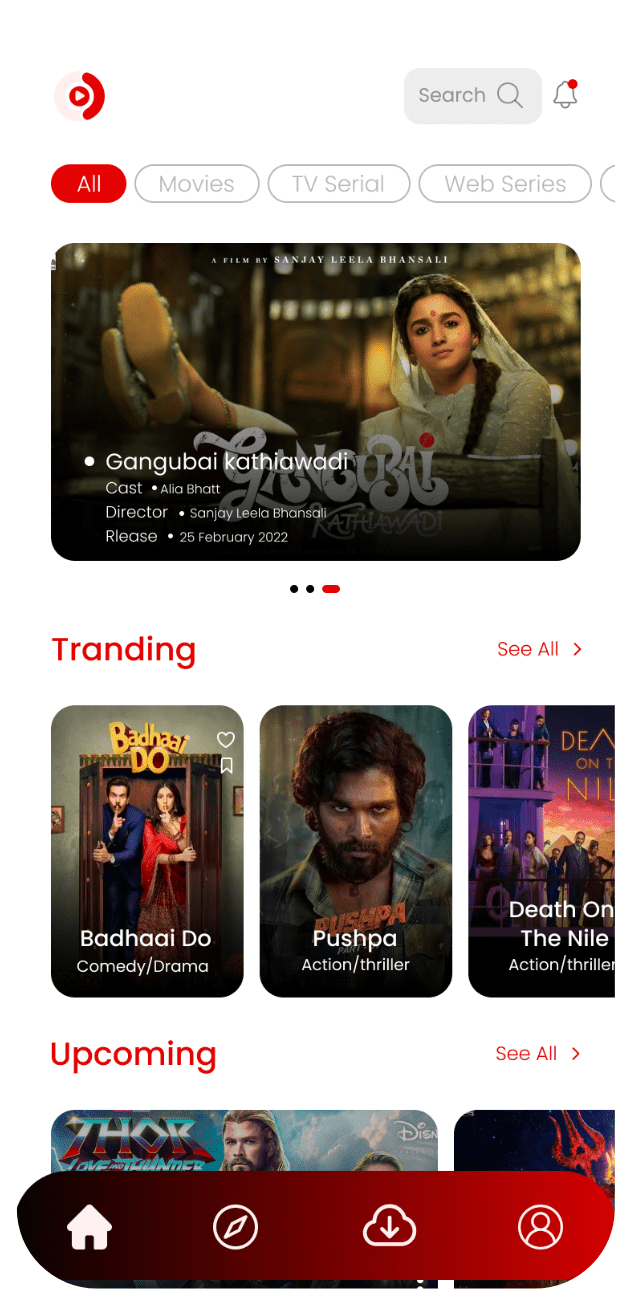
Task: Open the notifications bell
Action: click(x=565, y=95)
